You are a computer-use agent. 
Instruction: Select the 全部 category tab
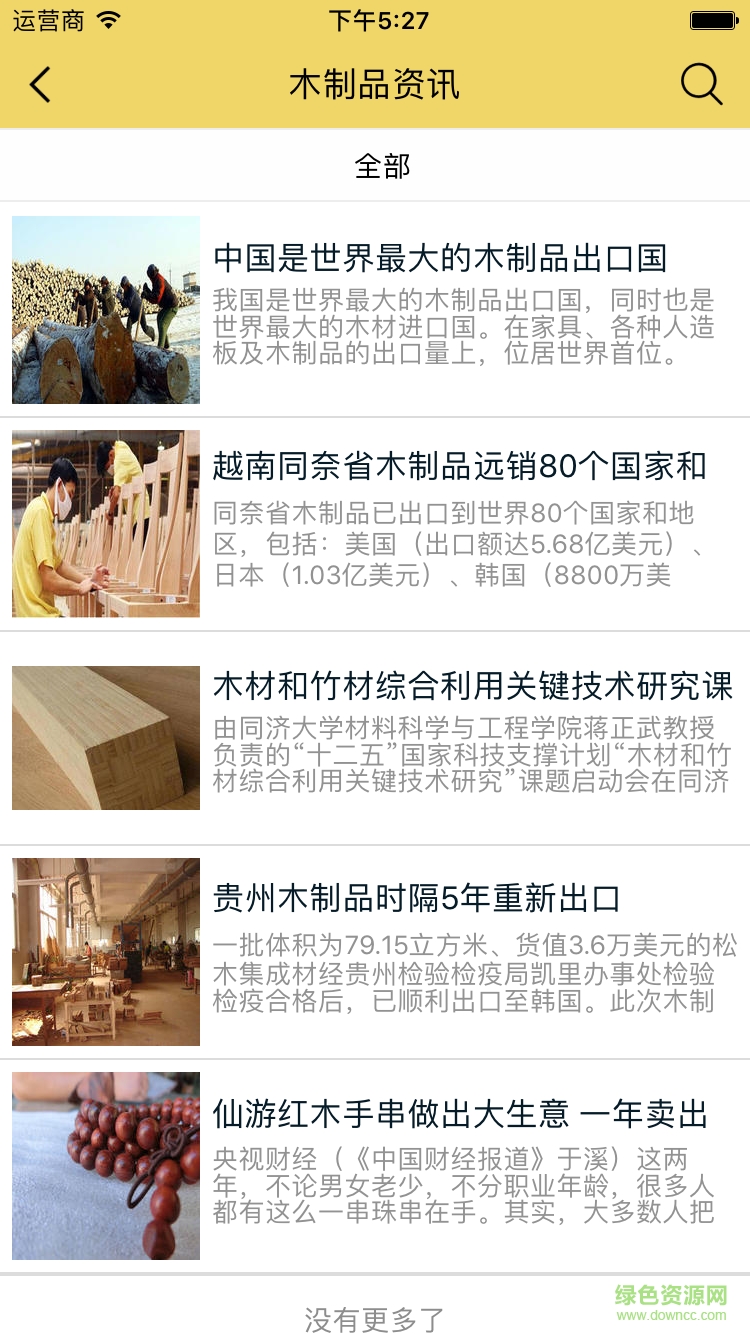382,166
